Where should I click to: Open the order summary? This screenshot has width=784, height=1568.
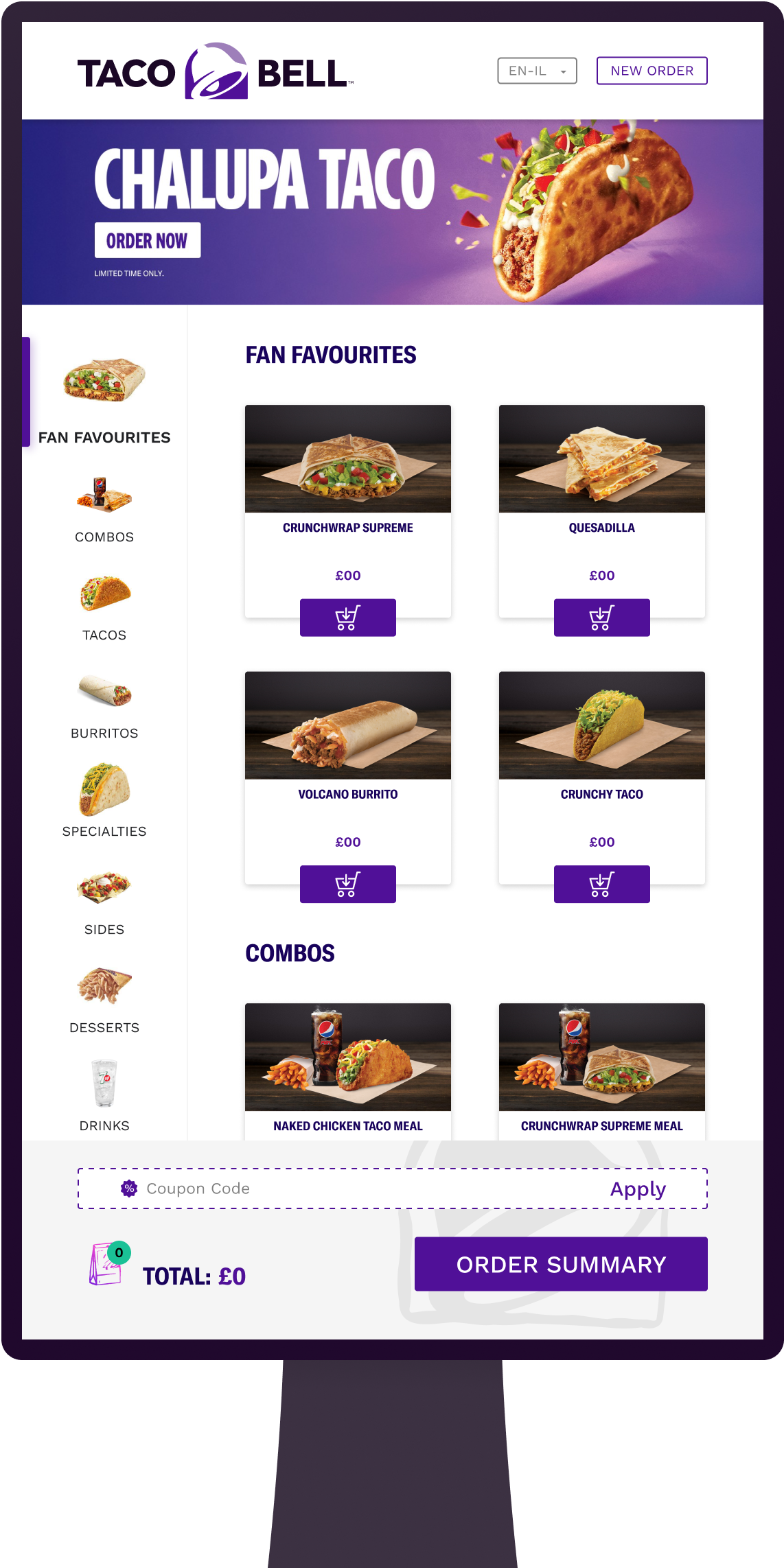(x=561, y=1264)
